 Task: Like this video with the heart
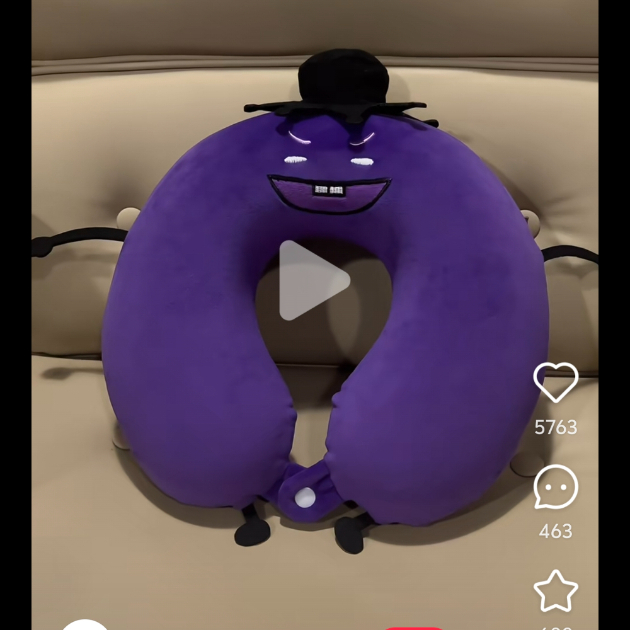coord(556,383)
